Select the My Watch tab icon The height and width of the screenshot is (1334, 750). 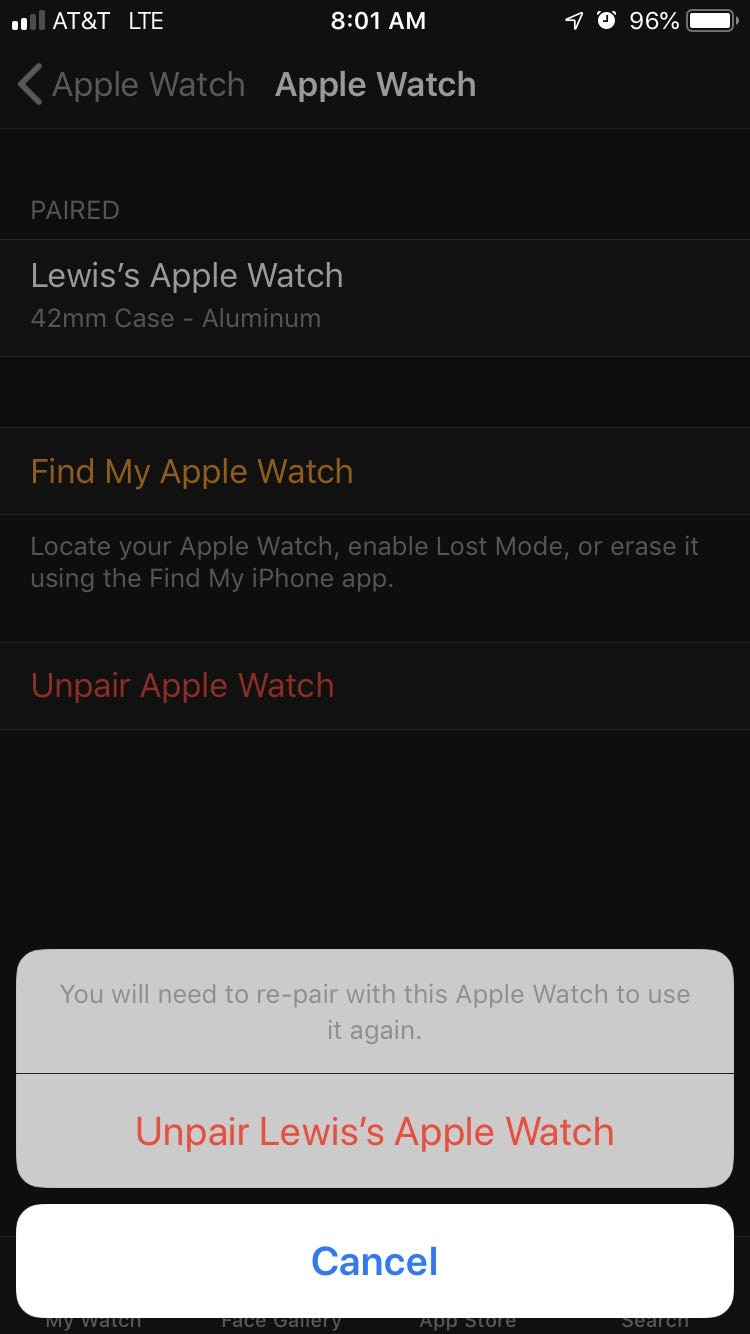92,1320
